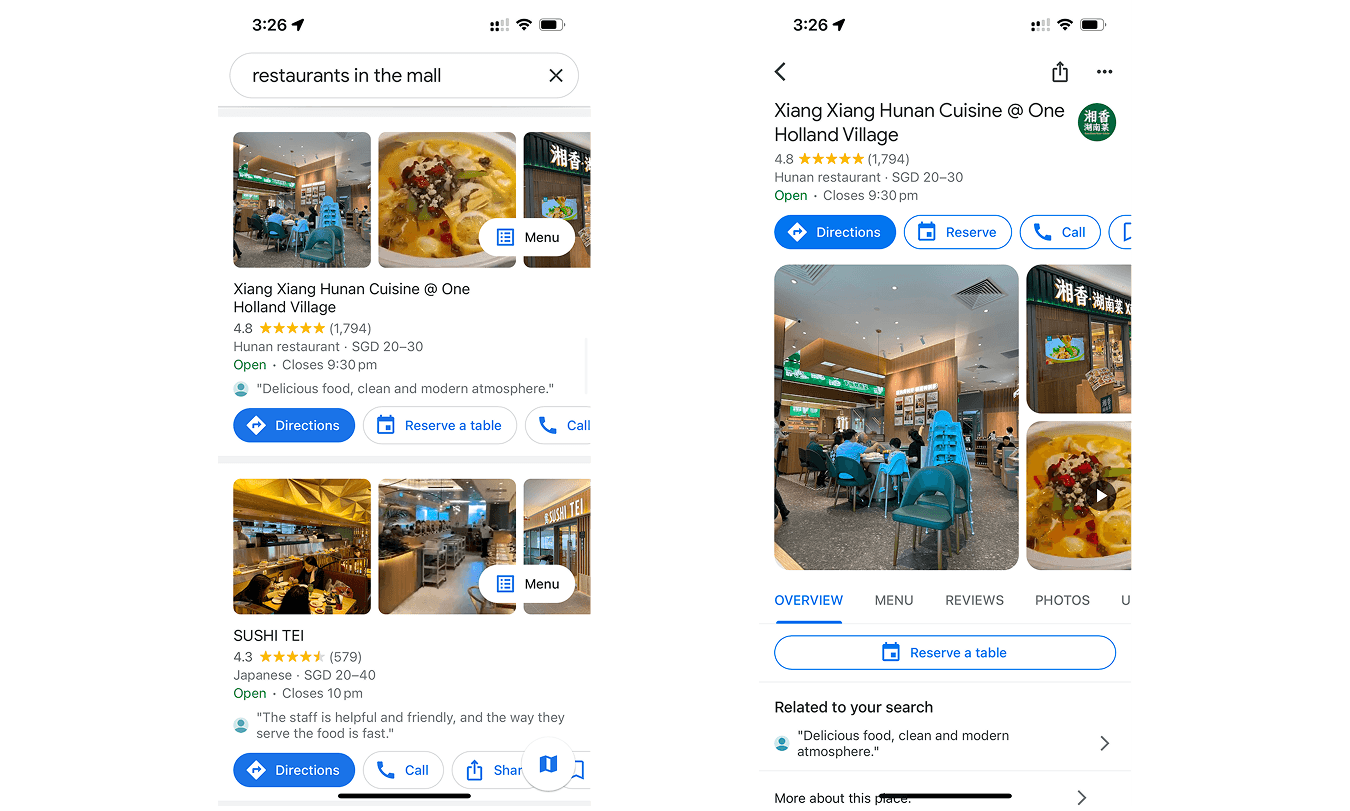Edit the "restaurants in the mall" search box
The width and height of the screenshot is (1350, 811).
(390, 76)
